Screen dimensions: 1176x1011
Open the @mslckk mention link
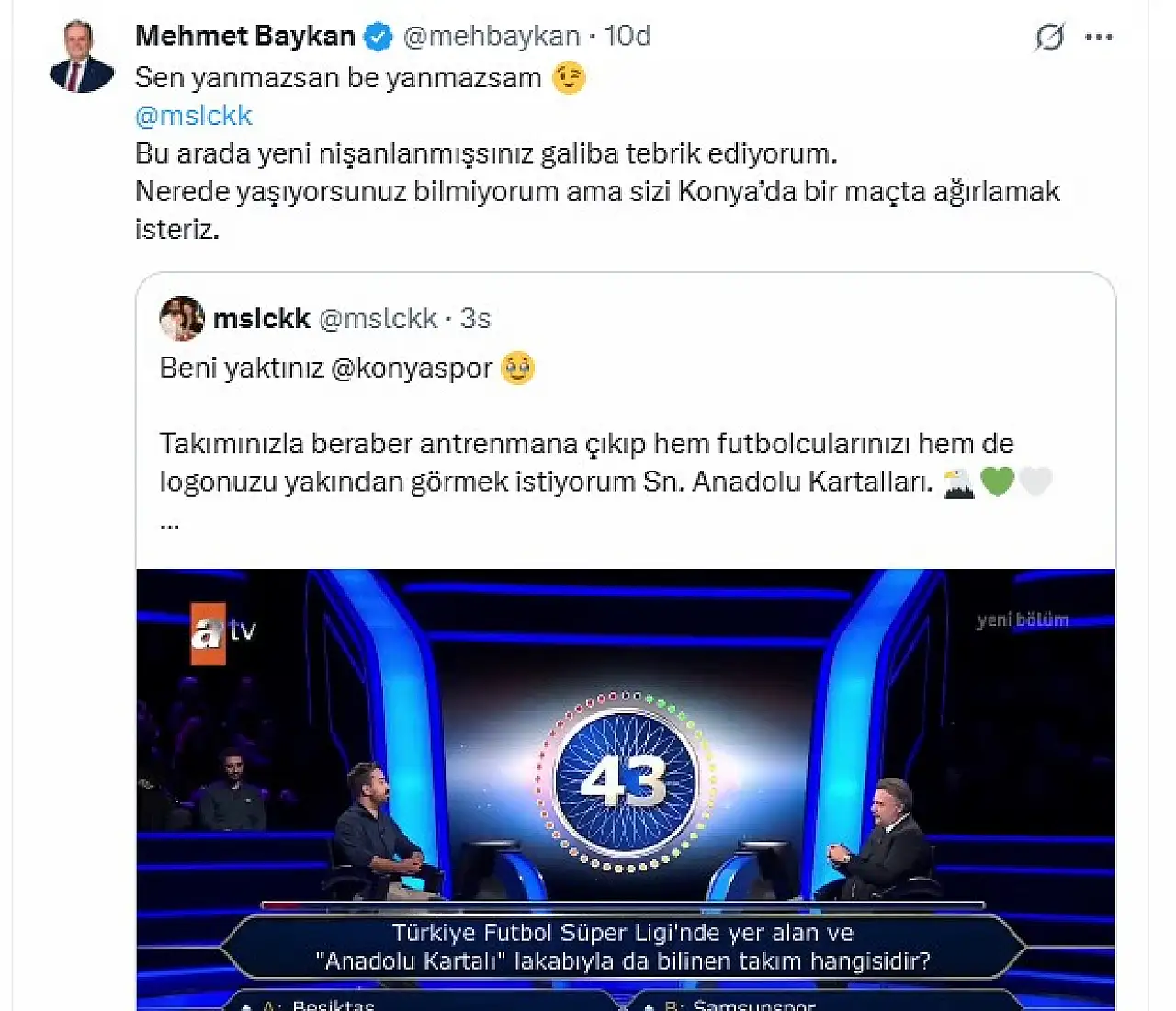click(x=193, y=116)
